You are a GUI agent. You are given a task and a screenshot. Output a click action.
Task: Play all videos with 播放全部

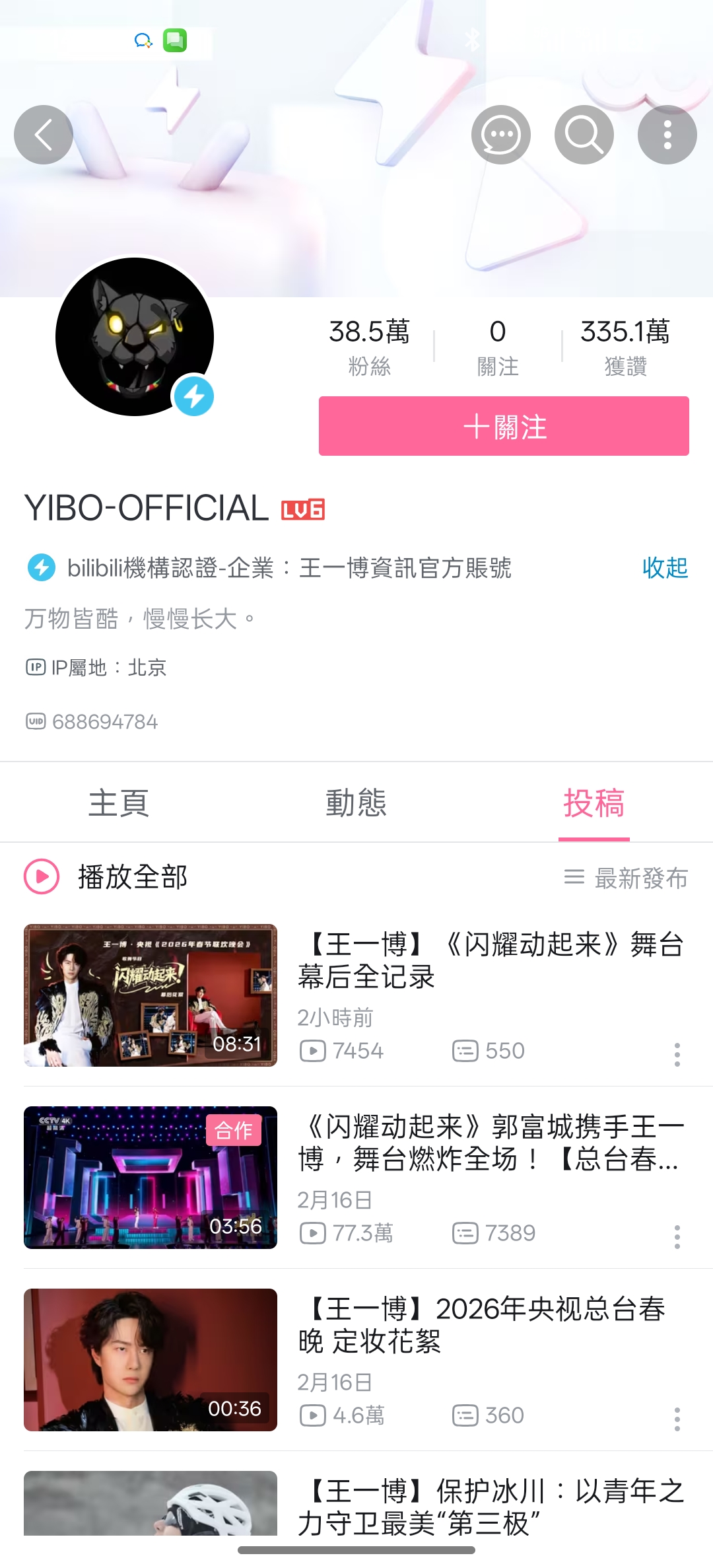coord(107,877)
